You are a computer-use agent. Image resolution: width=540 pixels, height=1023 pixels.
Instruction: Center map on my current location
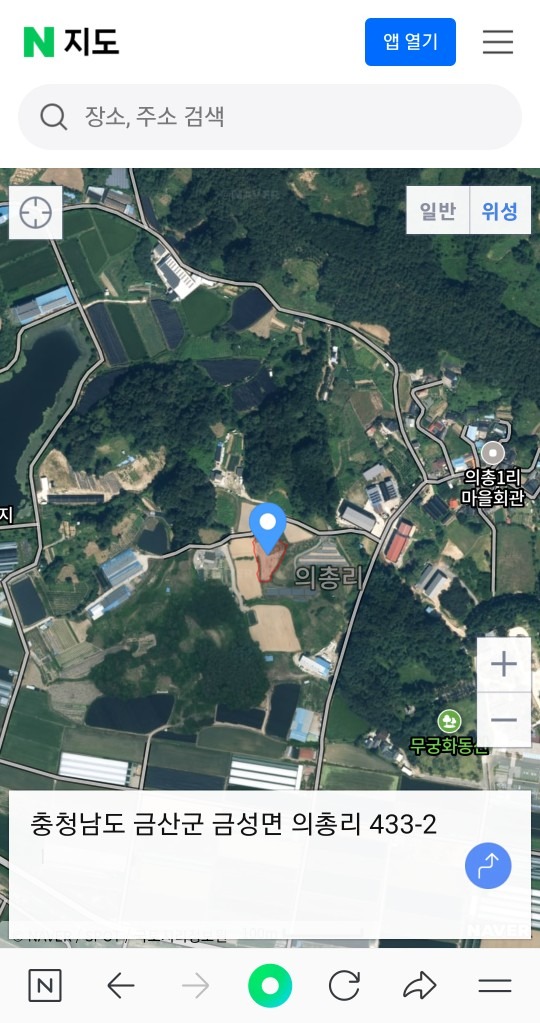35,213
